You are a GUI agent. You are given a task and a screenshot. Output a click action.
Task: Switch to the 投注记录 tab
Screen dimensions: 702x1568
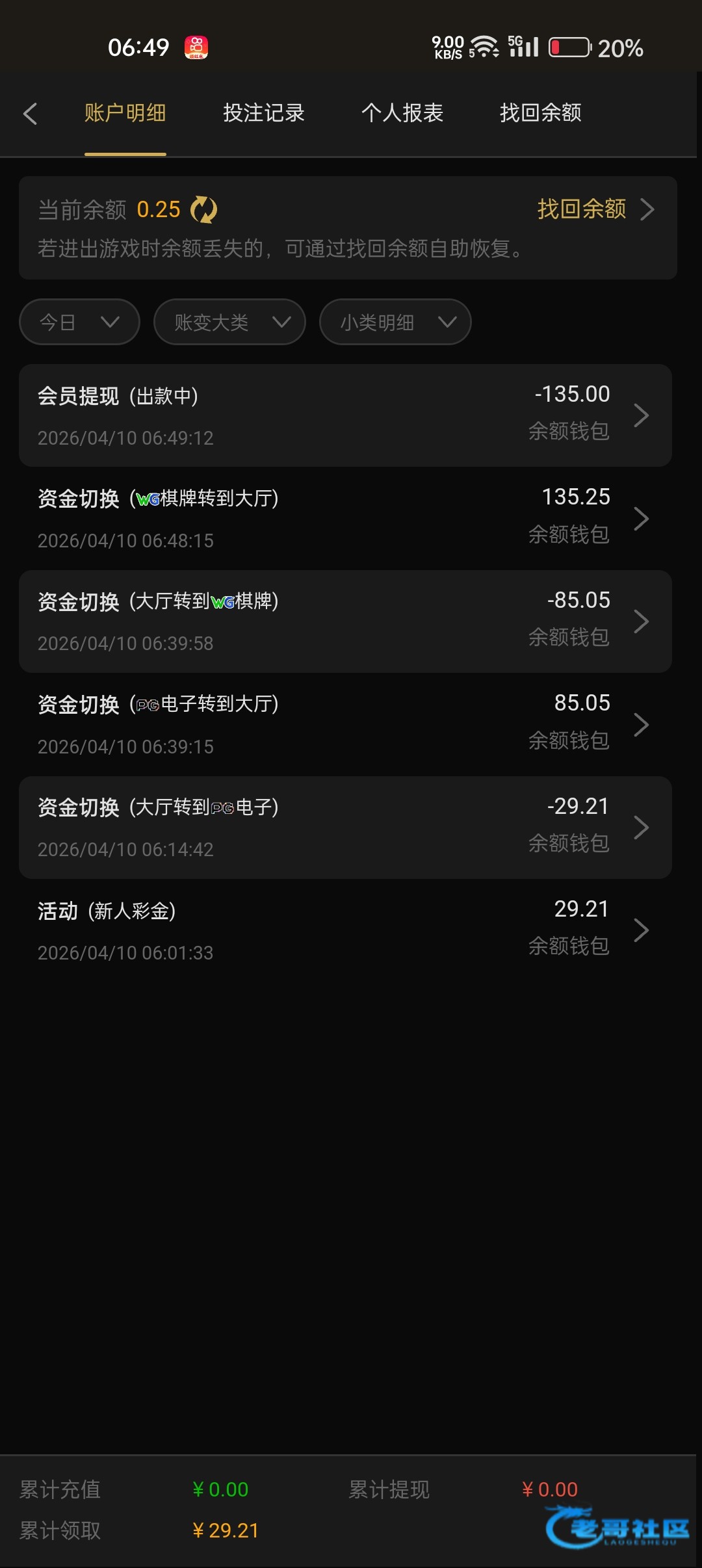pos(264,113)
